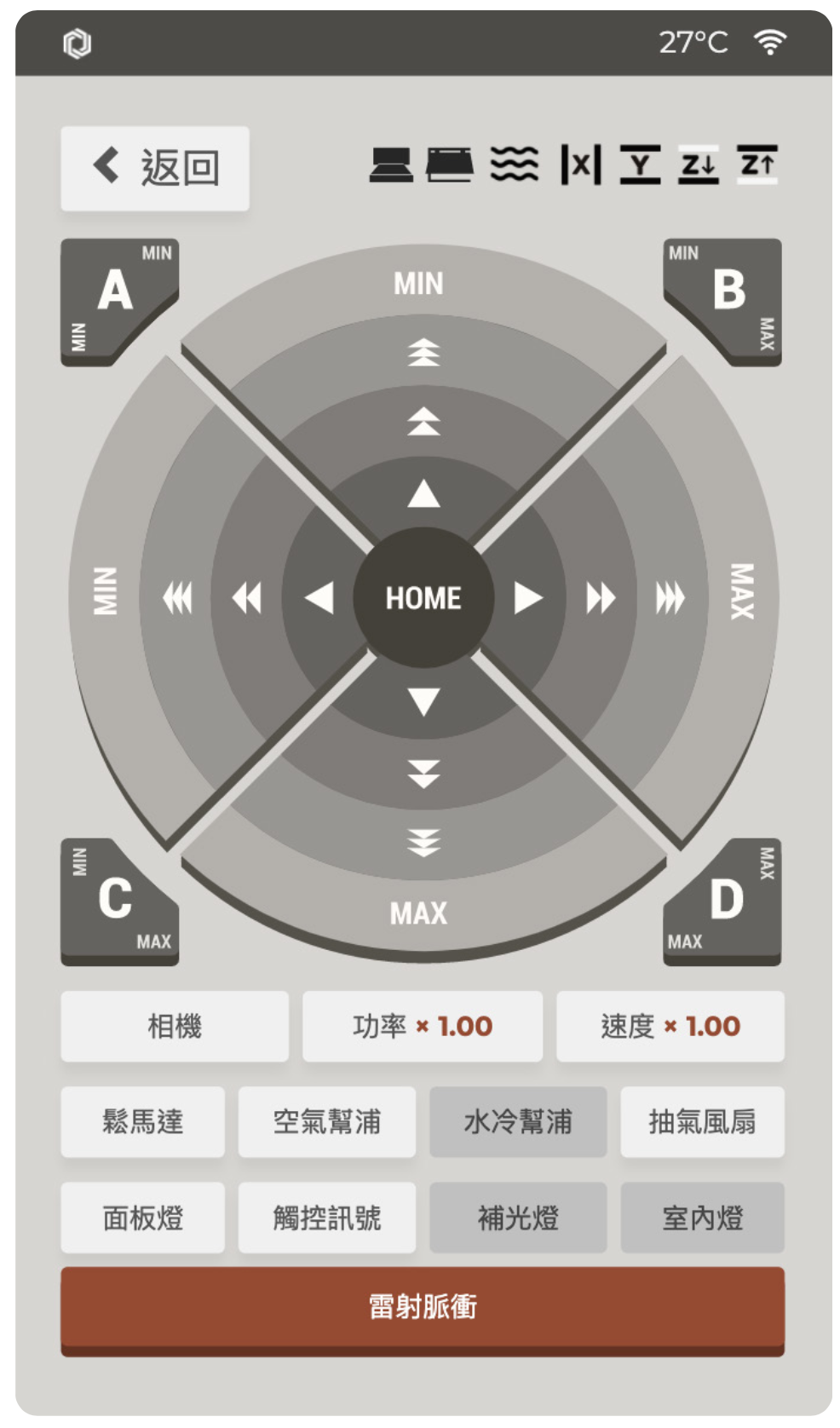
Task: Move to corner B preset
Action: coord(727,292)
